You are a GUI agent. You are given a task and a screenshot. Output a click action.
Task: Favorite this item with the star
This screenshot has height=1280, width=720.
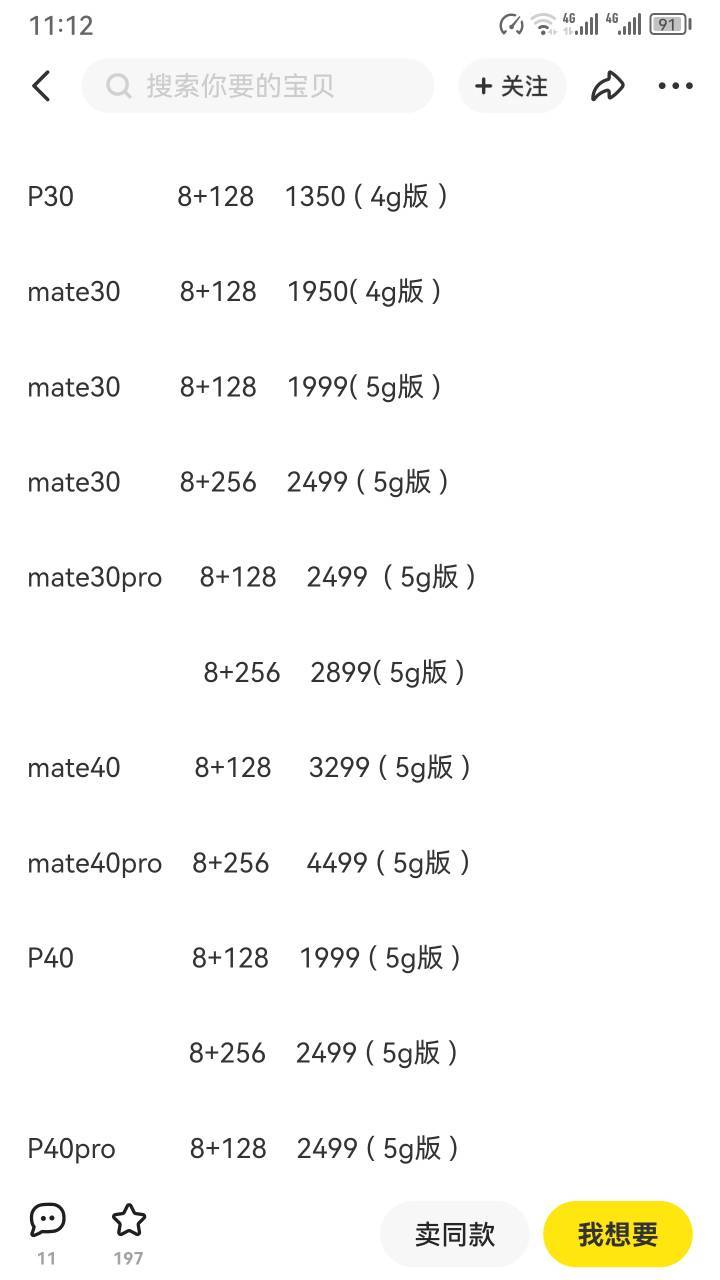[x=129, y=1220]
